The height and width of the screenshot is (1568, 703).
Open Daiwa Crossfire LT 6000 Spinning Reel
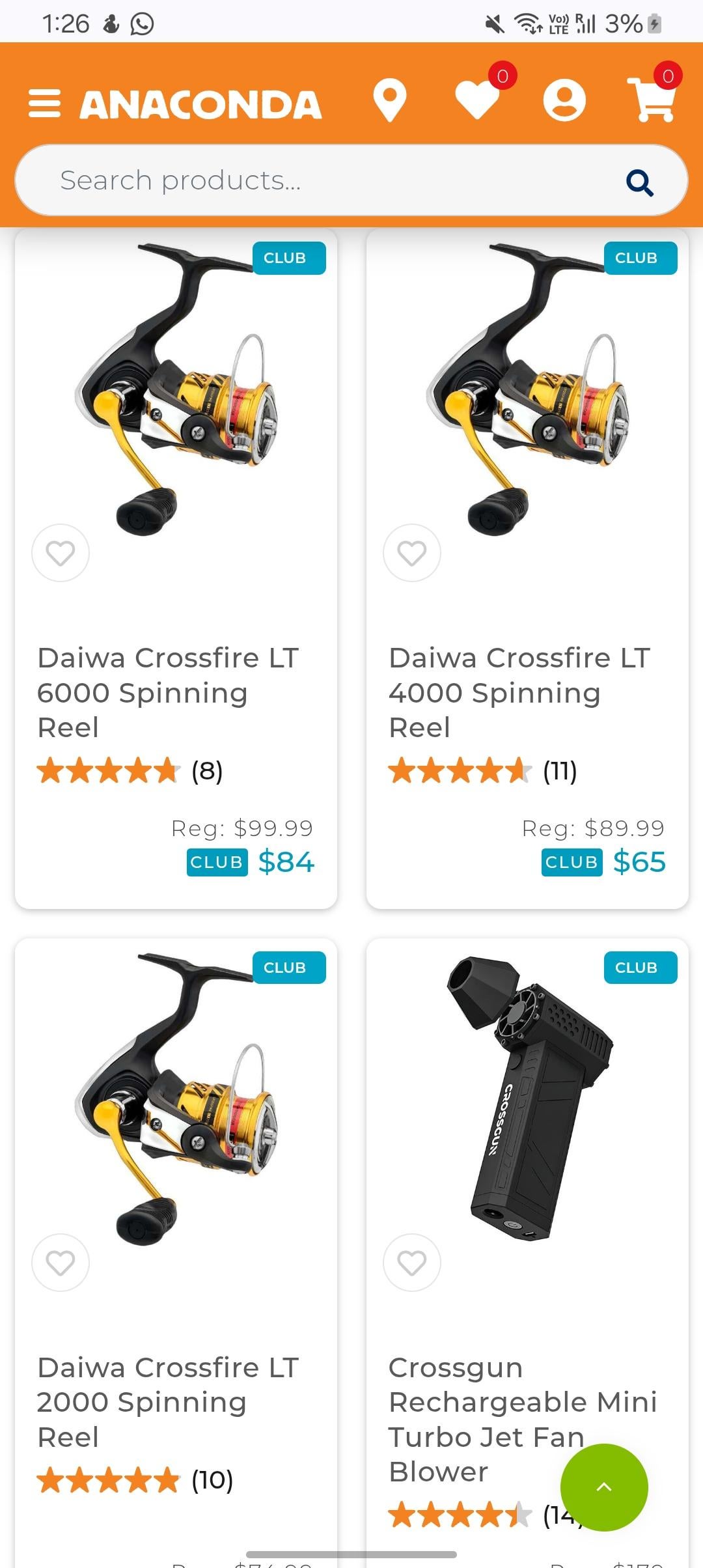[x=168, y=692]
